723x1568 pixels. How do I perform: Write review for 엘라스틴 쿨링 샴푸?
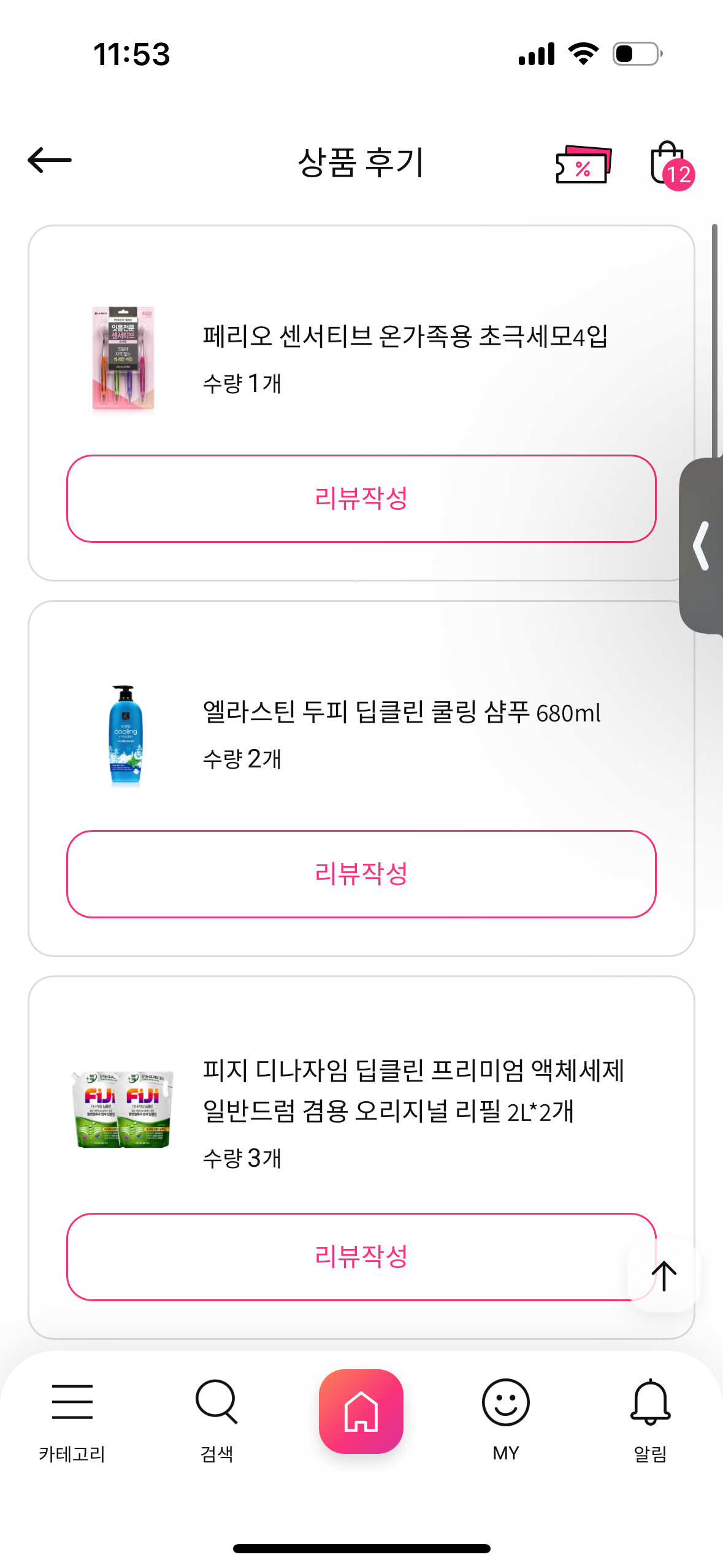(361, 874)
